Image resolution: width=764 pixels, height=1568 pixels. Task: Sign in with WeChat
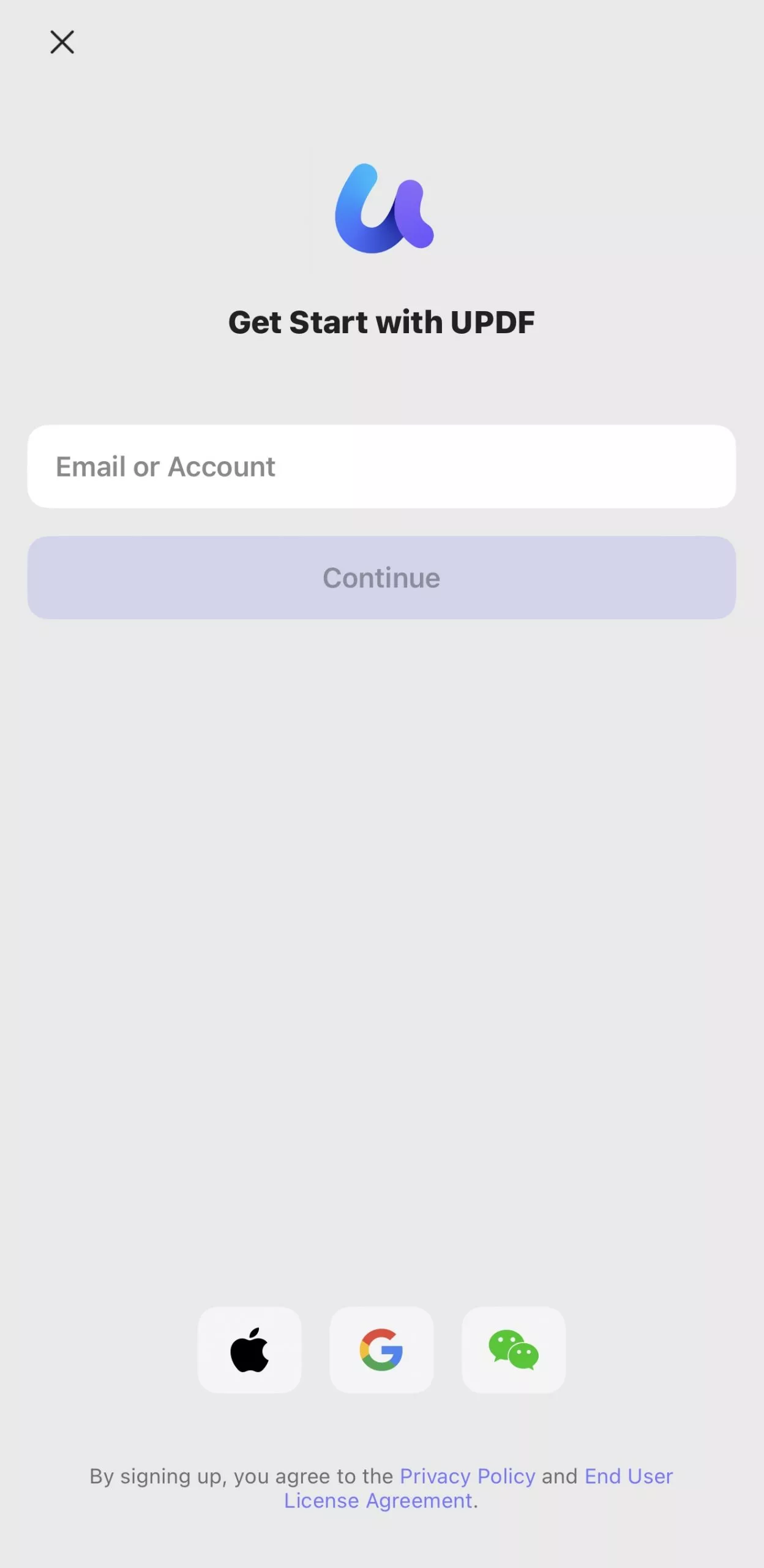(513, 1350)
